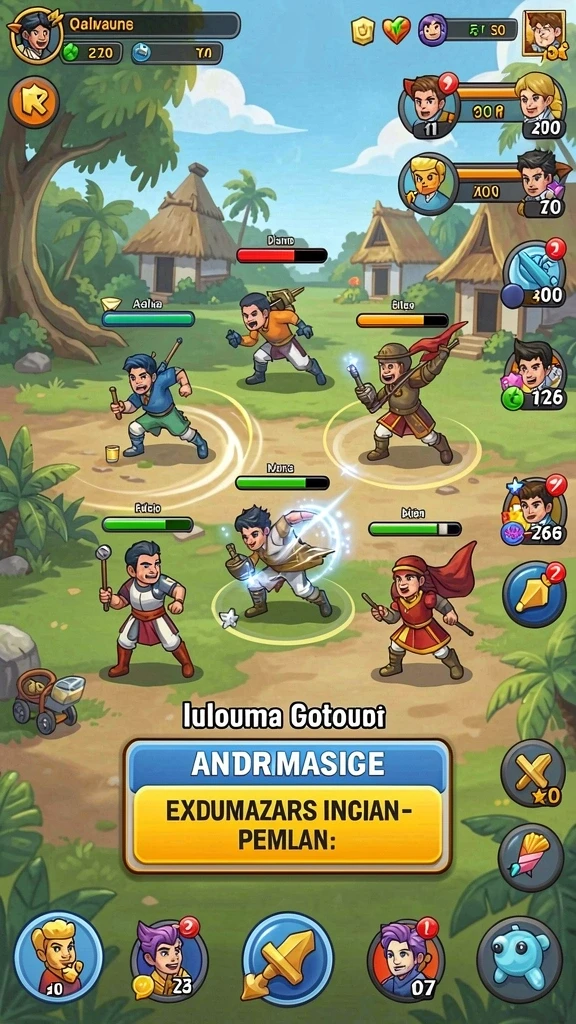
Task: Select the blond hero showing 10
Action: [x=58, y=956]
